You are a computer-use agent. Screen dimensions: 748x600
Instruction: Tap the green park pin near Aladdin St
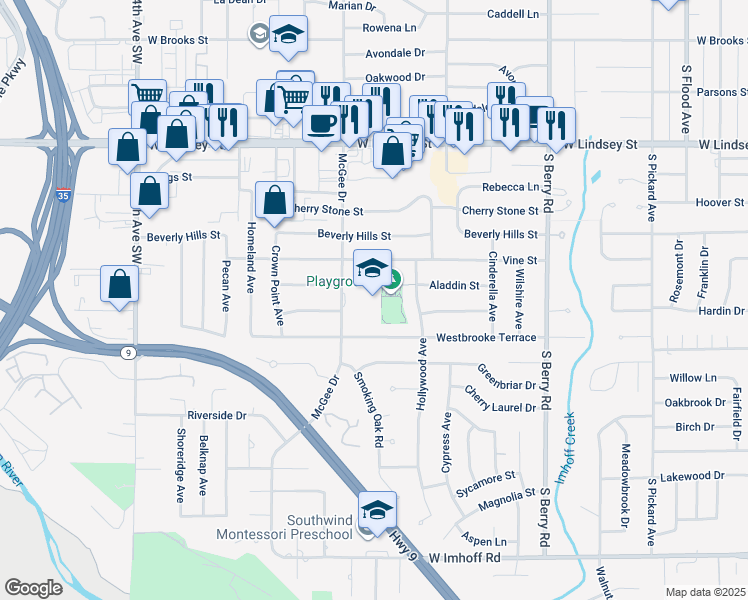tap(393, 281)
